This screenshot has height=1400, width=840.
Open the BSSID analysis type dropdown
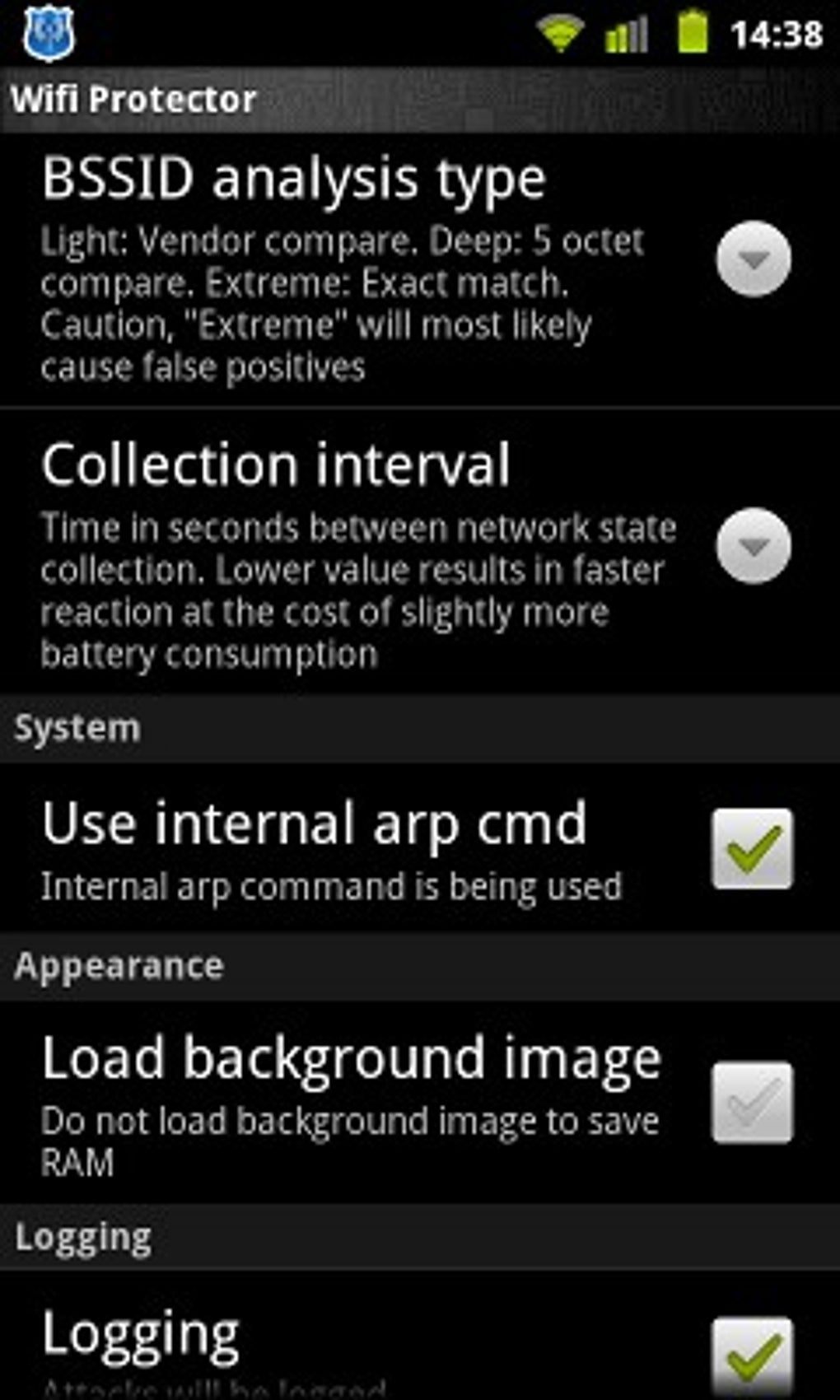point(754,259)
